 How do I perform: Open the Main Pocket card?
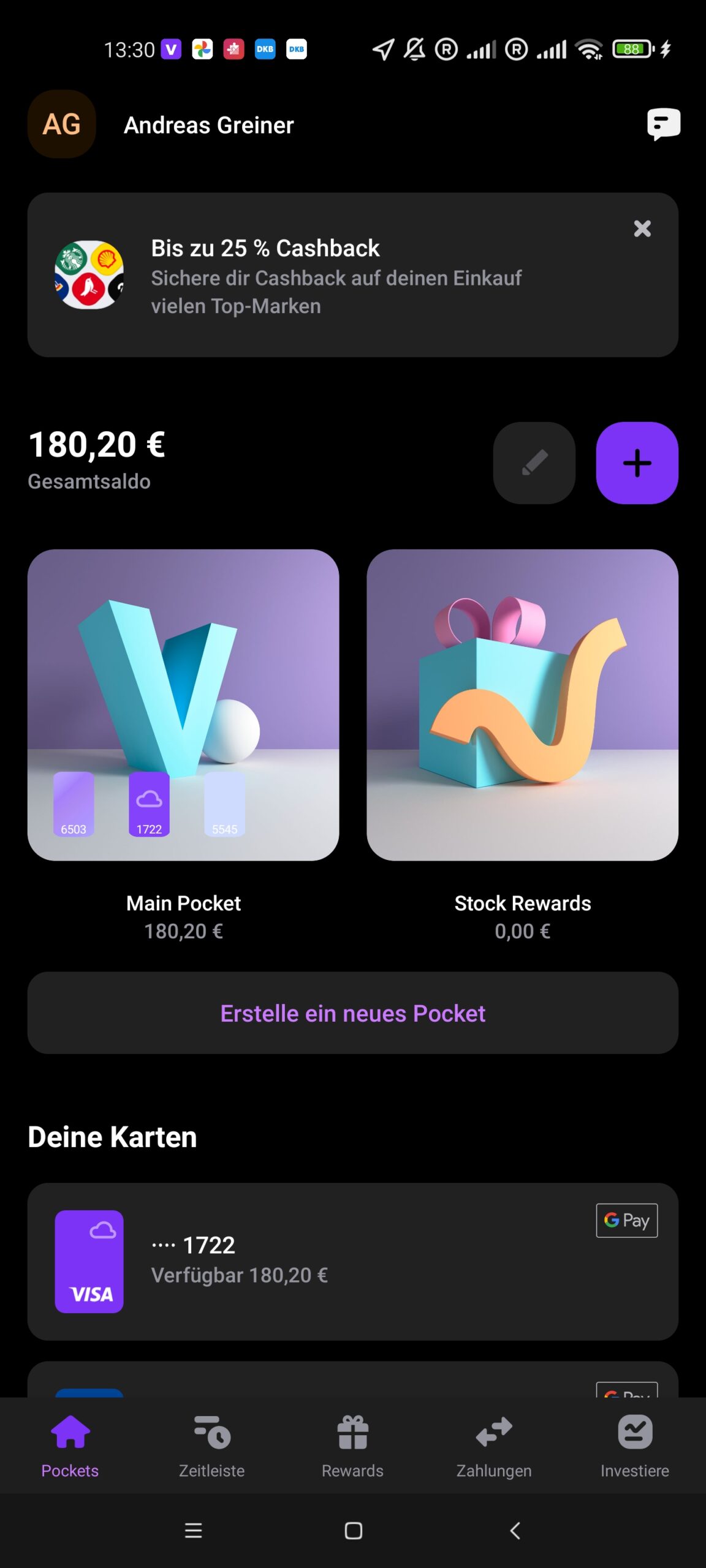coord(183,705)
